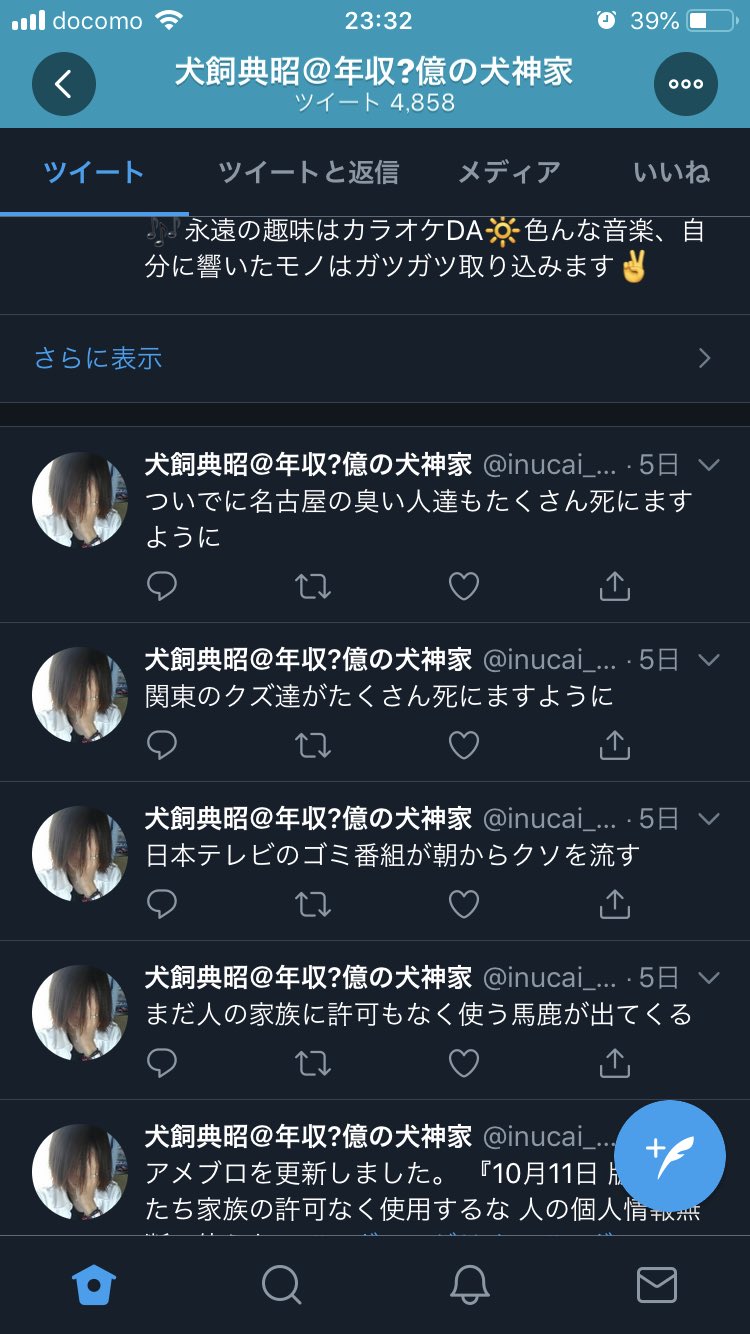Like the 日本テレビのゴミ番組 tweet

[x=463, y=904]
